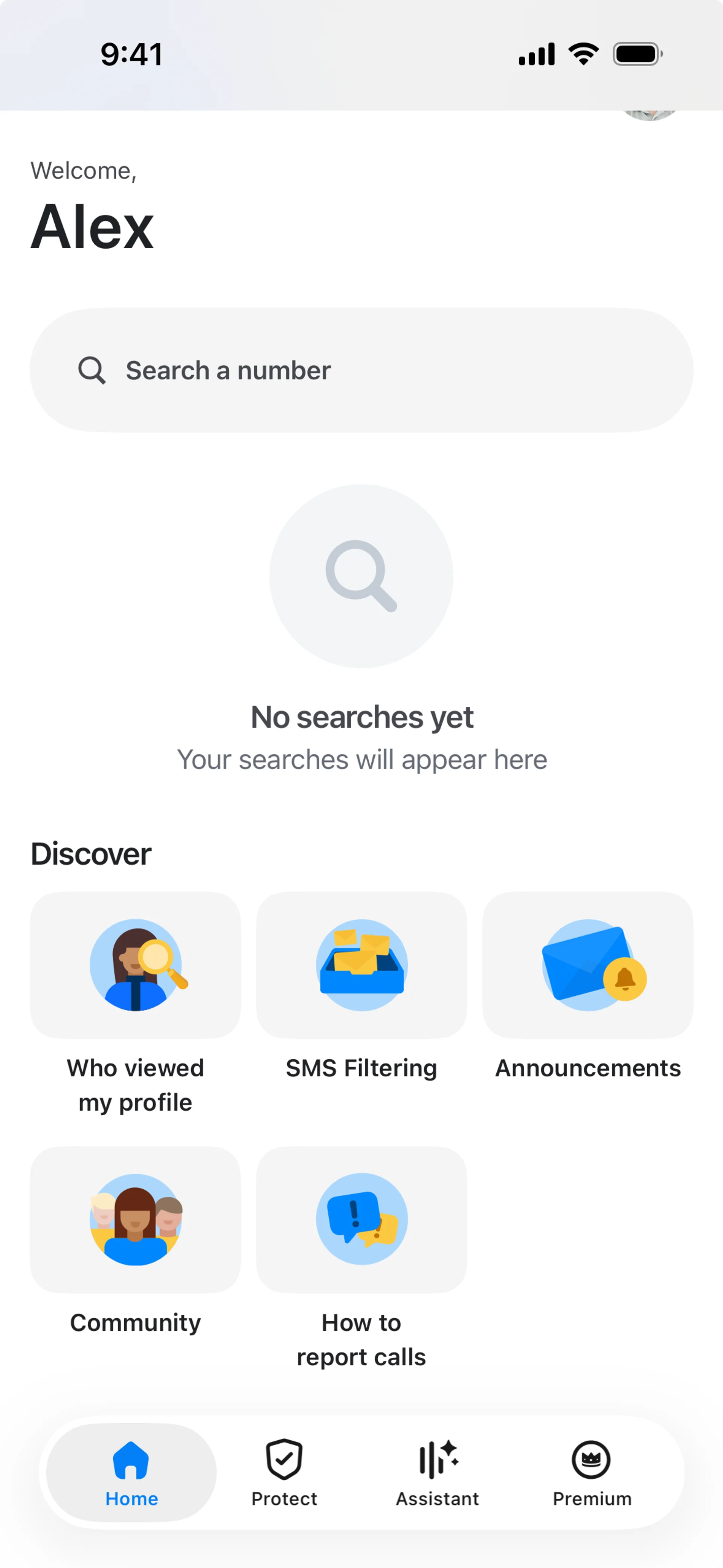Go to the Assistant tab
723x1568 pixels.
tap(438, 1472)
